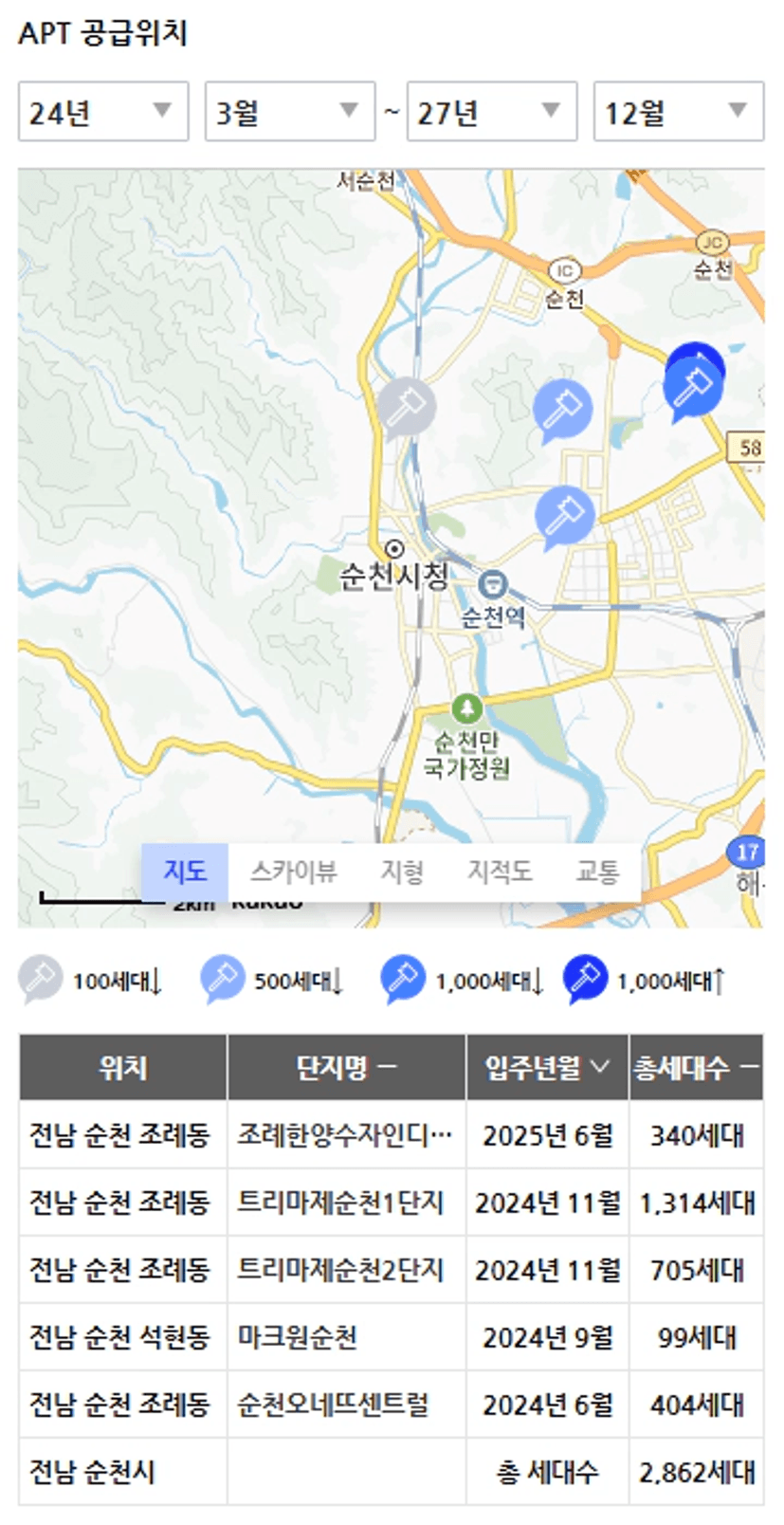The width and height of the screenshot is (784, 1525).
Task: Switch to 지형 terrain view
Action: point(402,872)
